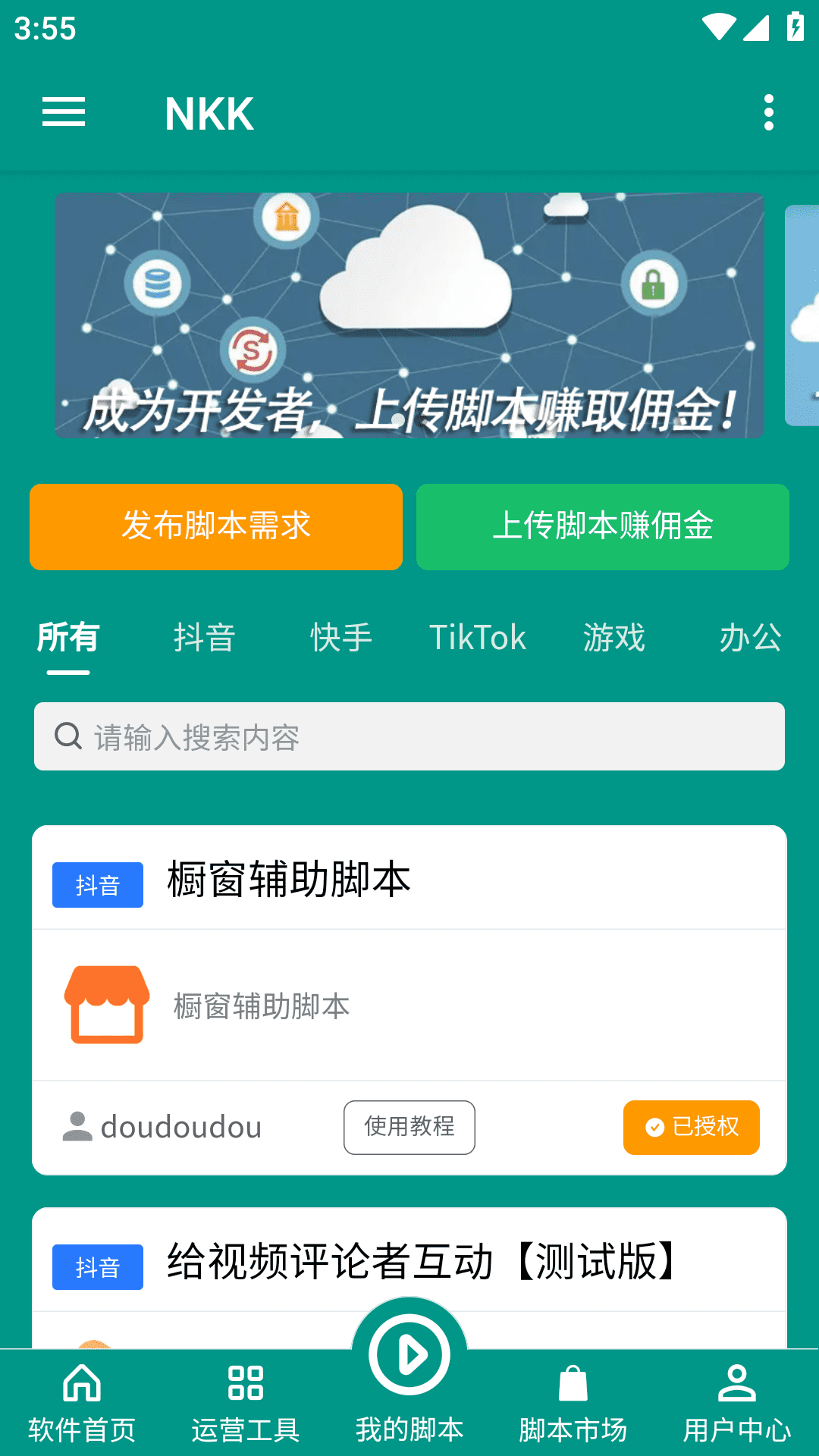
Task: Open the developer commission banner
Action: pyautogui.click(x=409, y=315)
